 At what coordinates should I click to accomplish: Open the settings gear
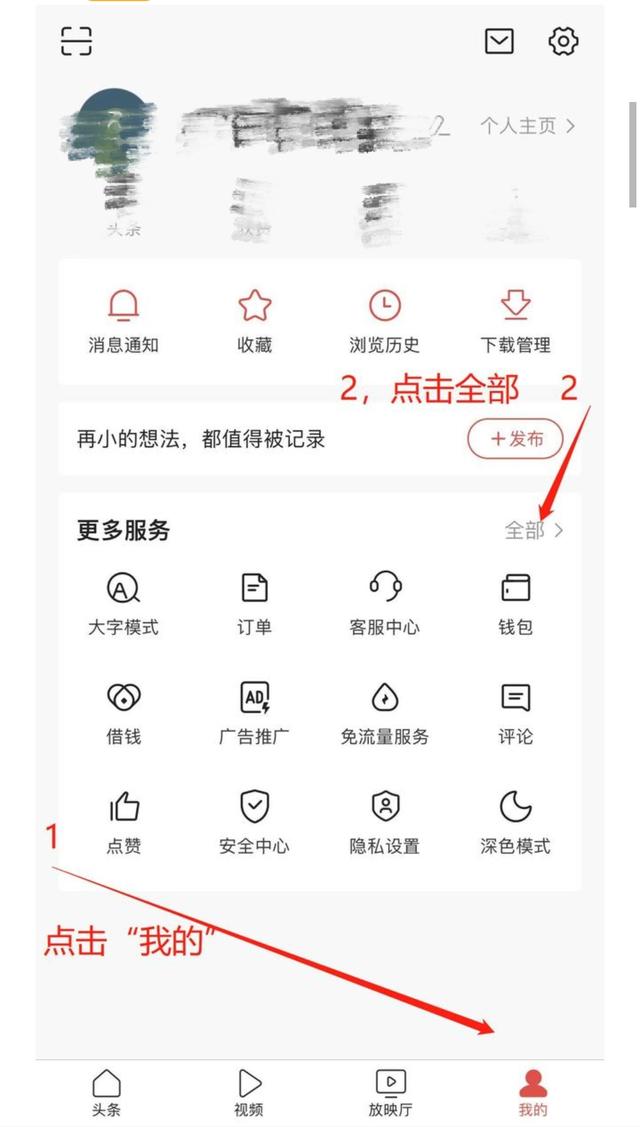pos(564,41)
